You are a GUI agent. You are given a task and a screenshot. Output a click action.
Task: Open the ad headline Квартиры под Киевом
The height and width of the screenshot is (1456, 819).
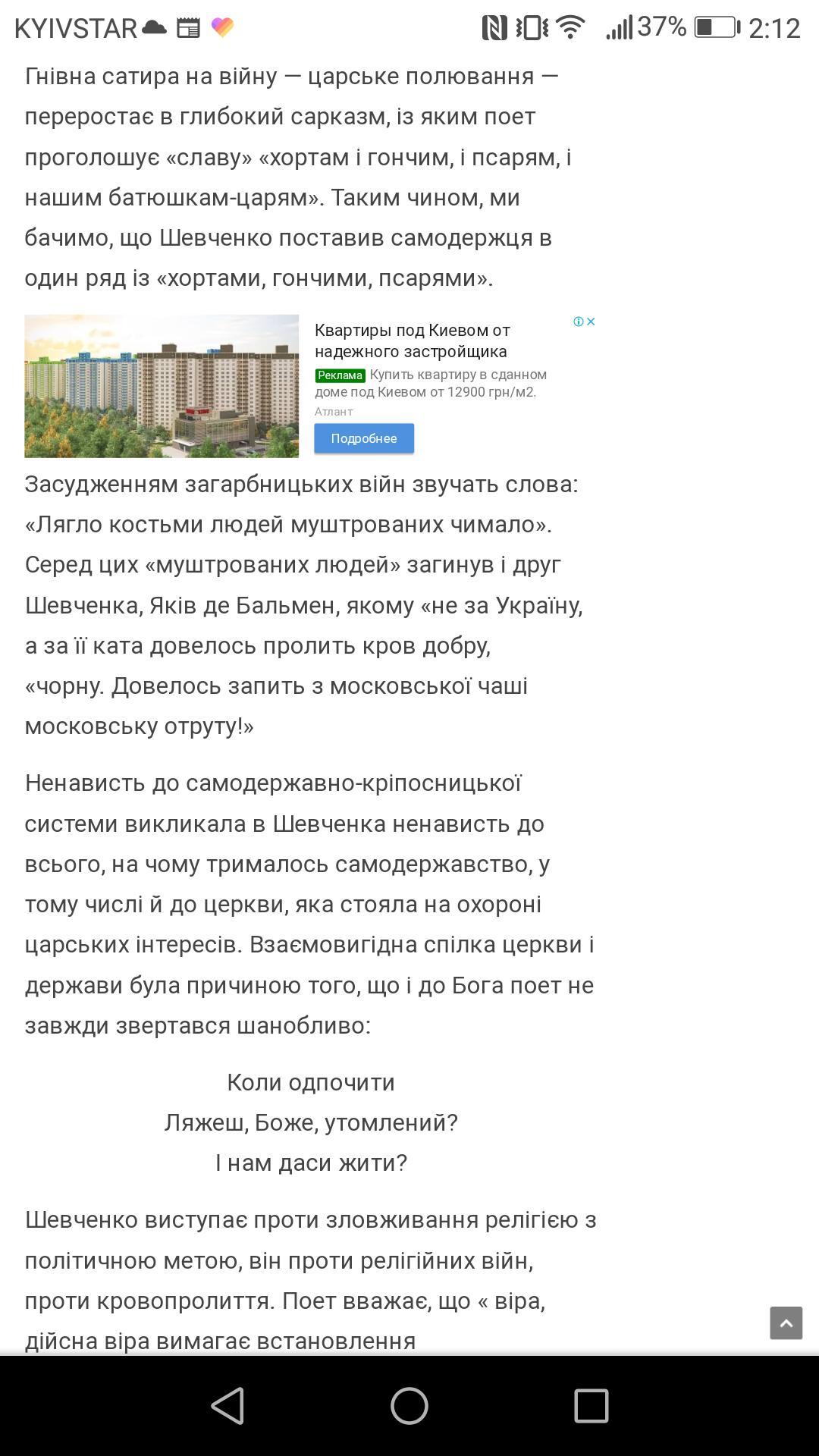(x=413, y=340)
